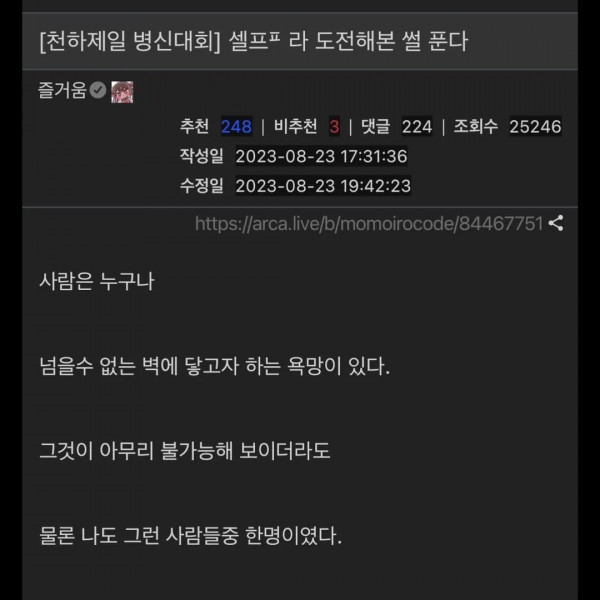Open the arca.live post URL link

[x=368, y=224]
